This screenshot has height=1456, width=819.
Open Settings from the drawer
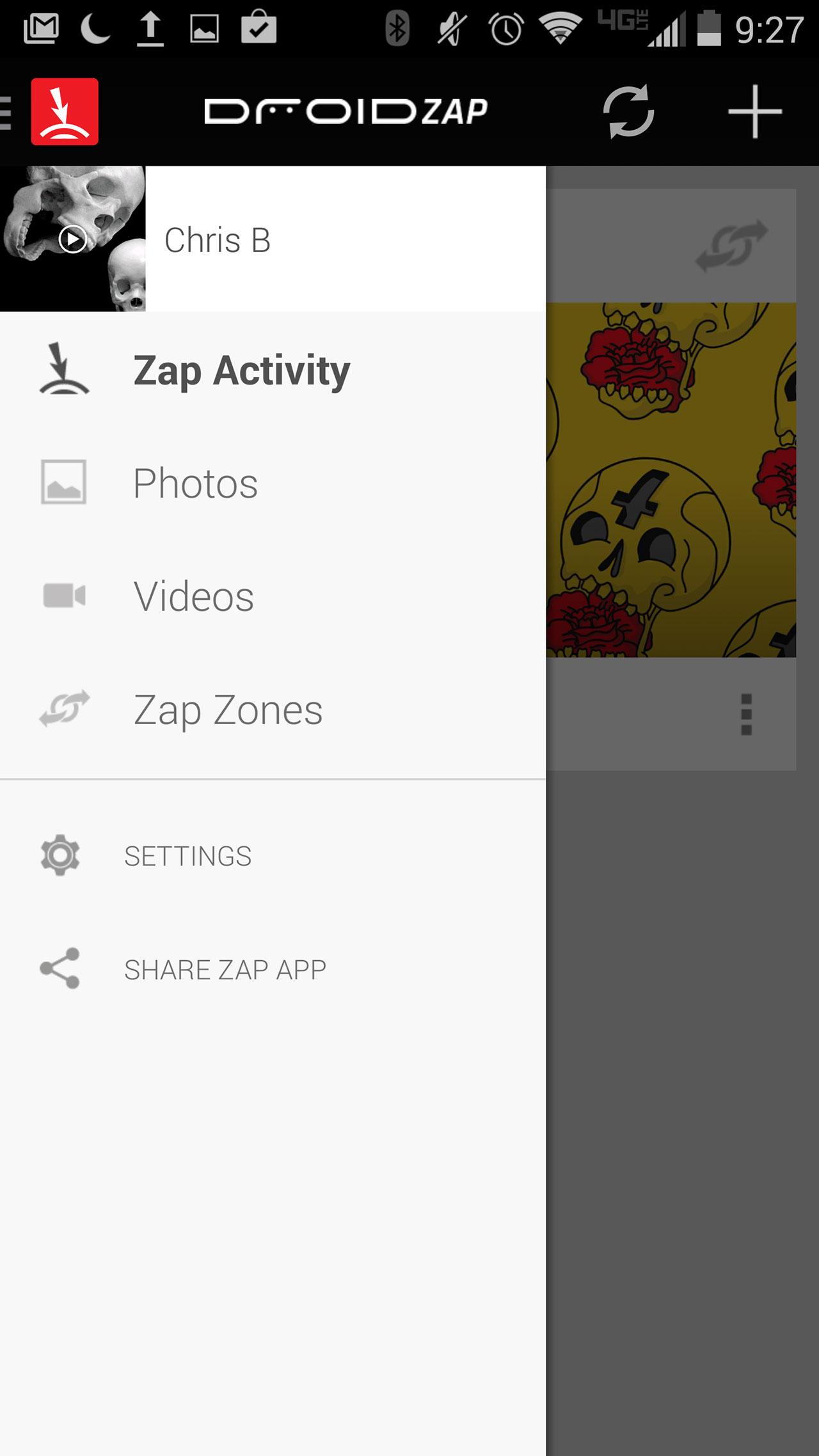(187, 856)
